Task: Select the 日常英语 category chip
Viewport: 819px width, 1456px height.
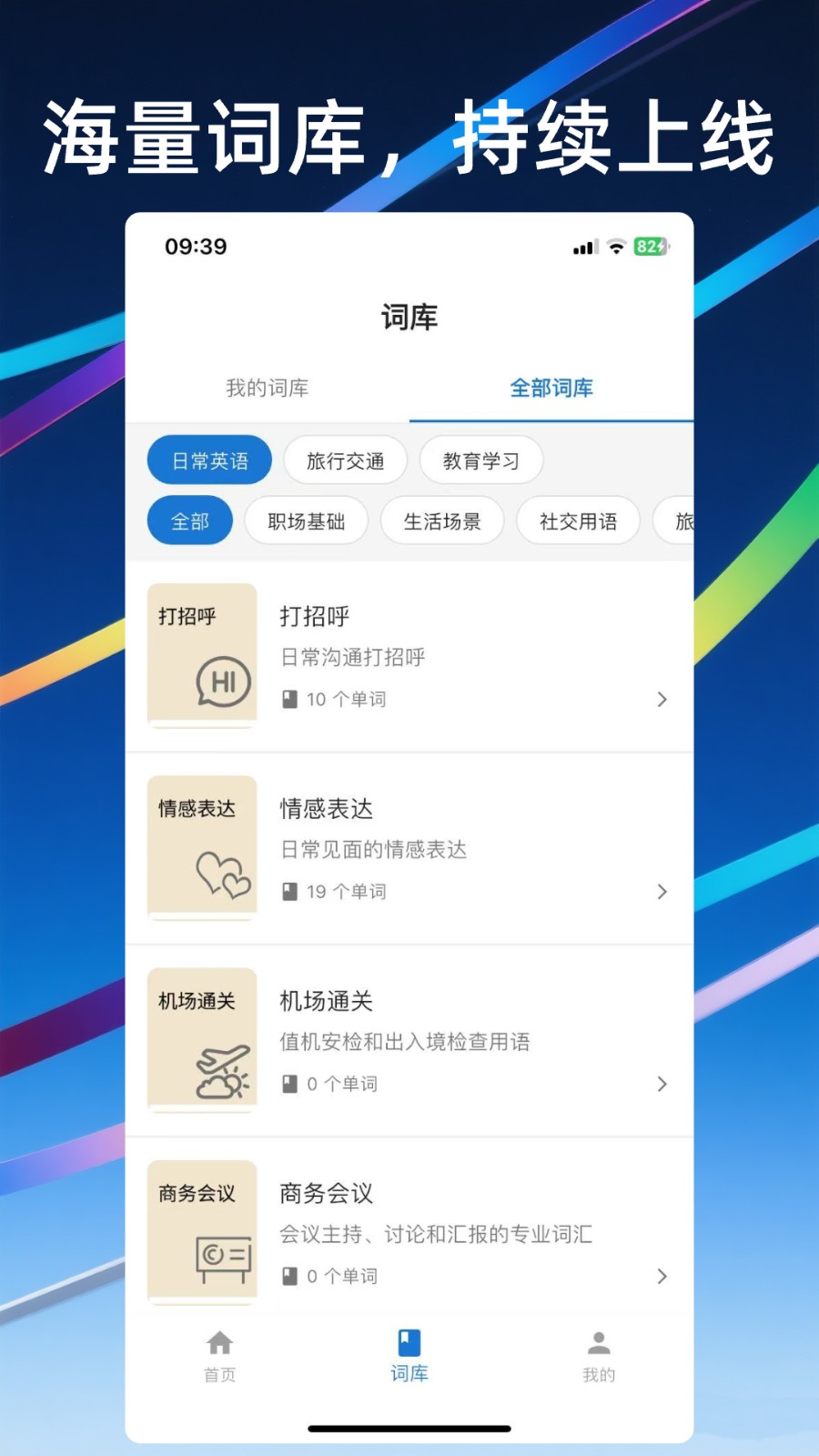Action: [x=209, y=460]
